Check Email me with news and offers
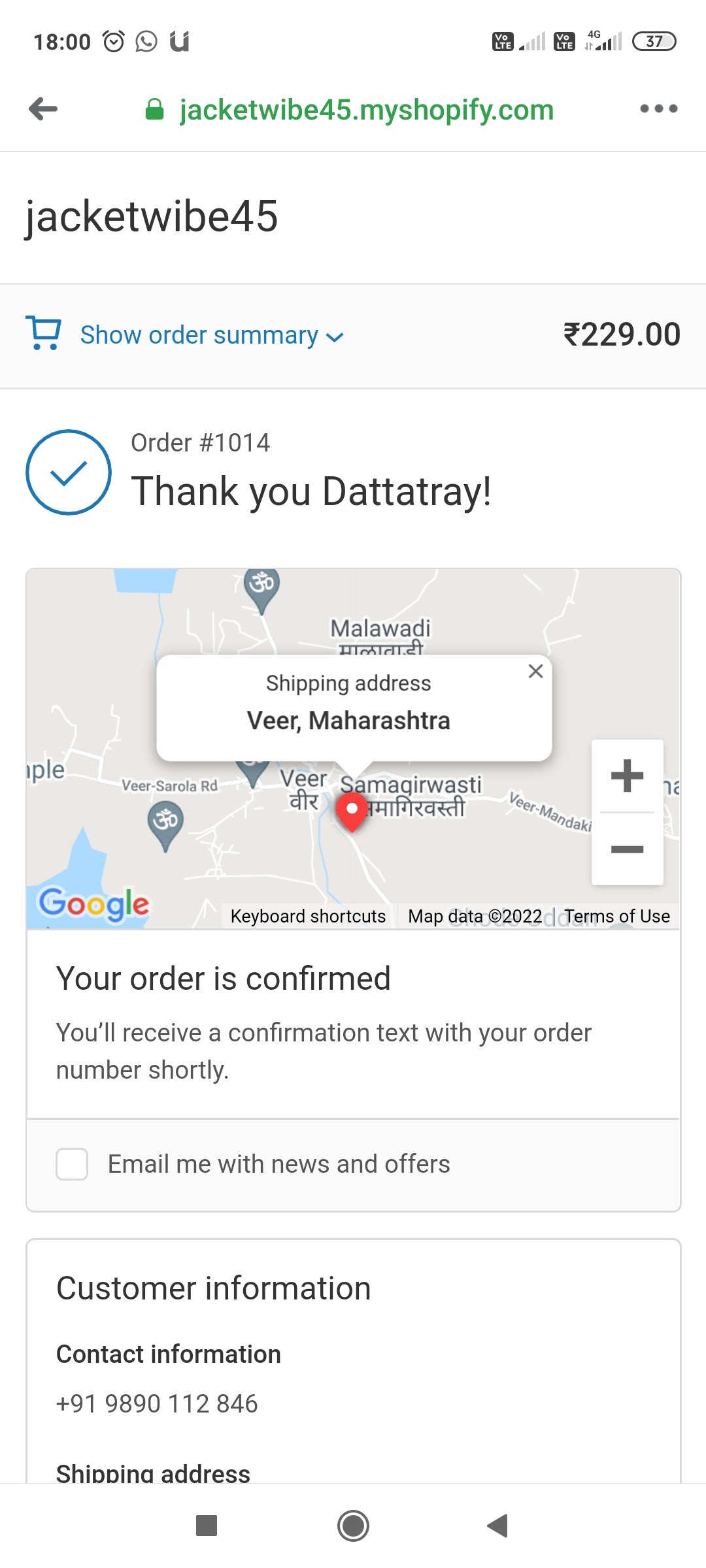Image resolution: width=706 pixels, height=1568 pixels. (72, 1164)
